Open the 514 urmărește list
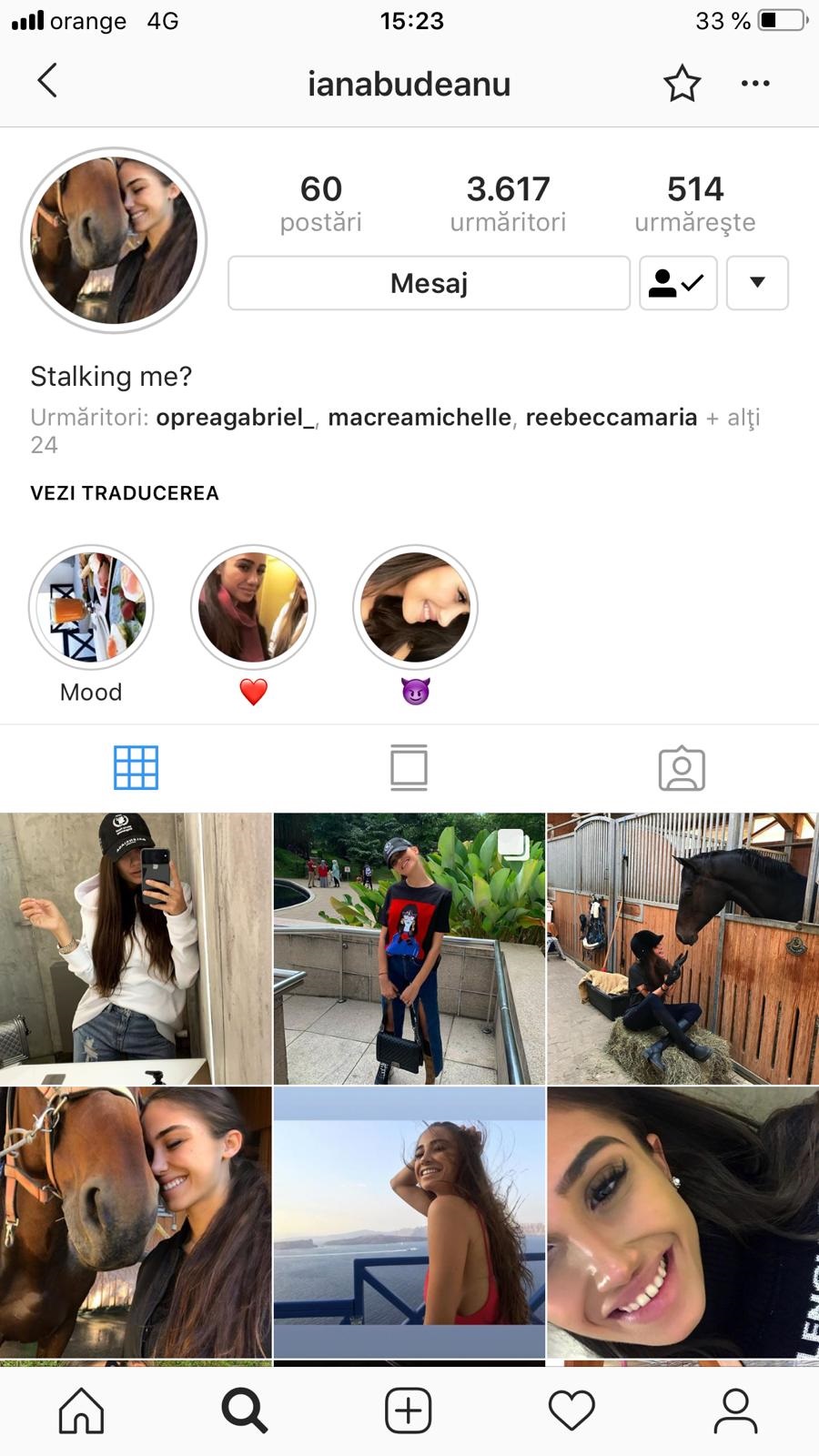Screen dimensions: 819x1456 tap(695, 203)
